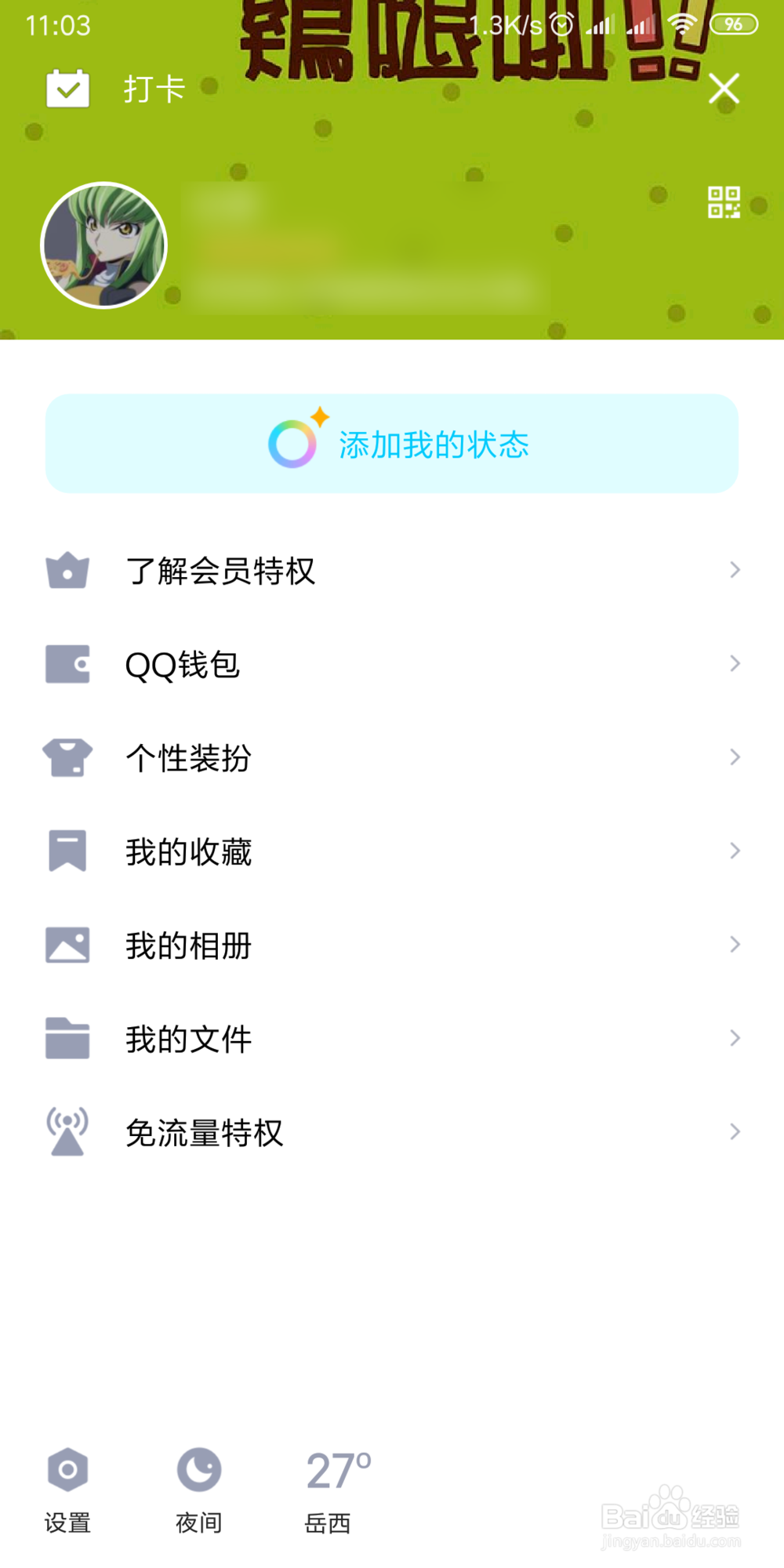Screen dimensions: 784x1568
Task: Open QQ钱包
Action: click(x=392, y=664)
